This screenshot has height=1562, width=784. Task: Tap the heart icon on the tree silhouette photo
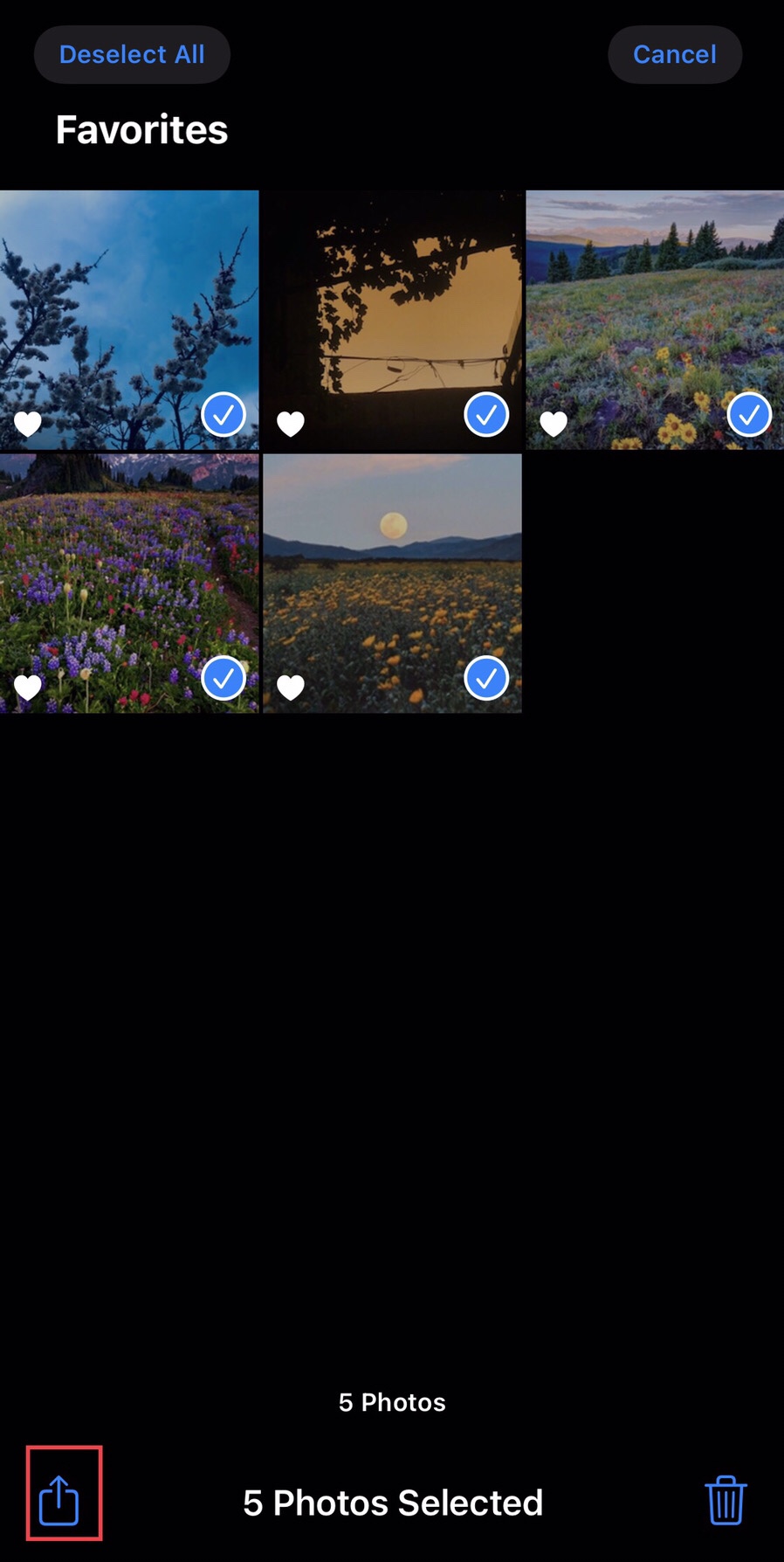click(291, 423)
